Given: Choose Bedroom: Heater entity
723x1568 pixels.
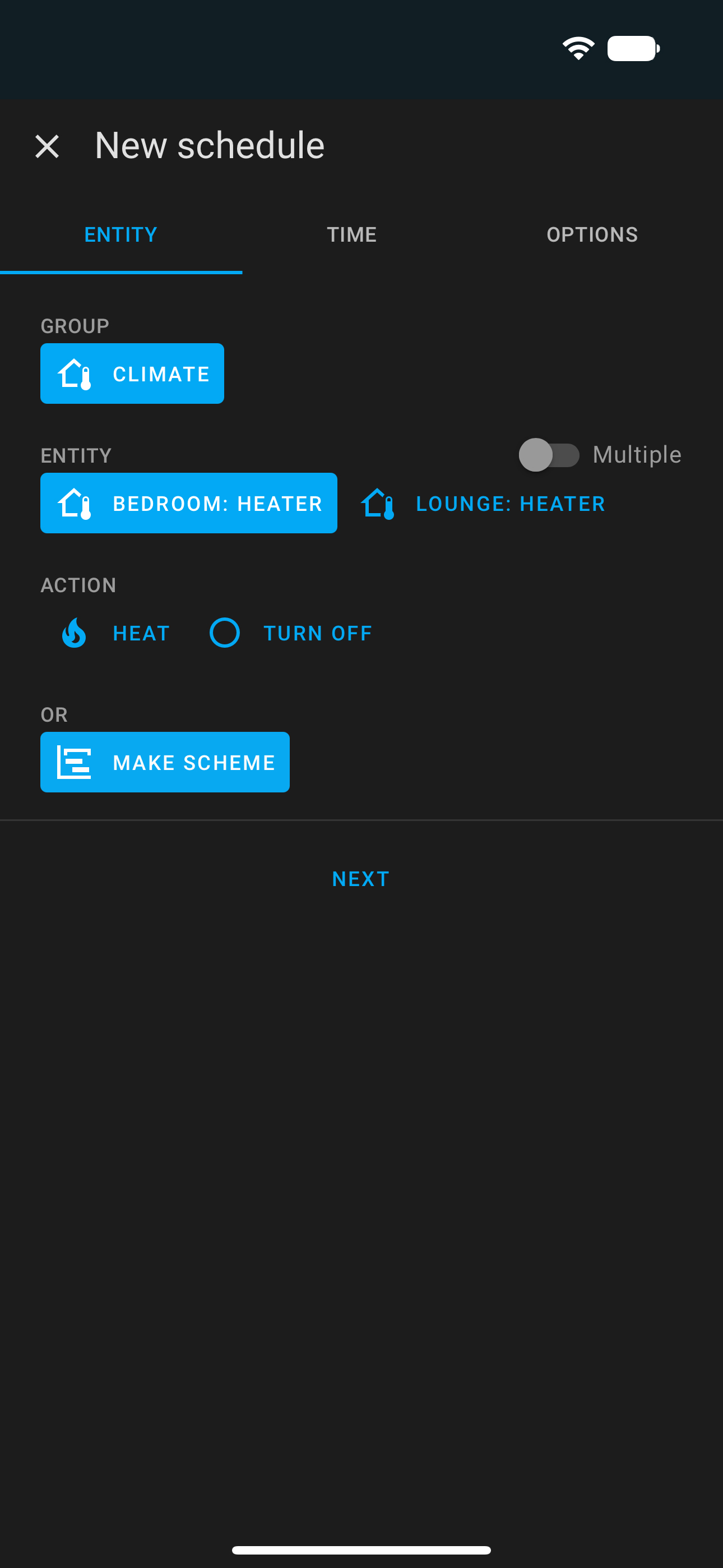Looking at the screenshot, I should click(x=189, y=504).
